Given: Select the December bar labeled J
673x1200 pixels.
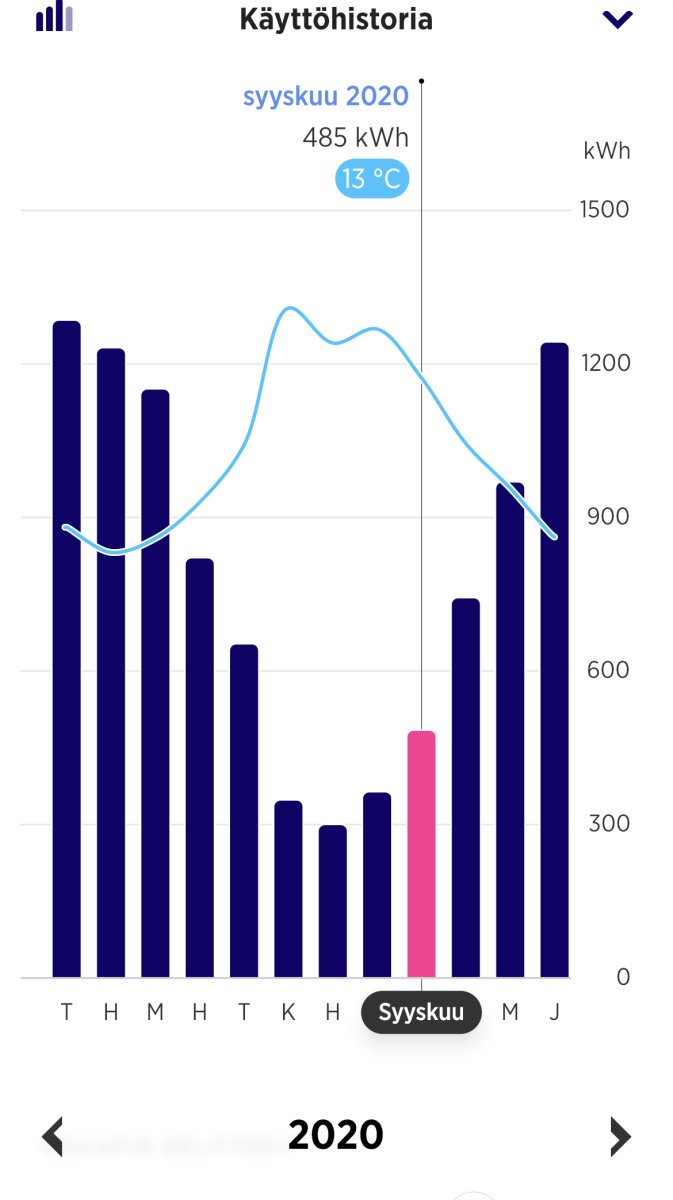Looking at the screenshot, I should pos(554,660).
